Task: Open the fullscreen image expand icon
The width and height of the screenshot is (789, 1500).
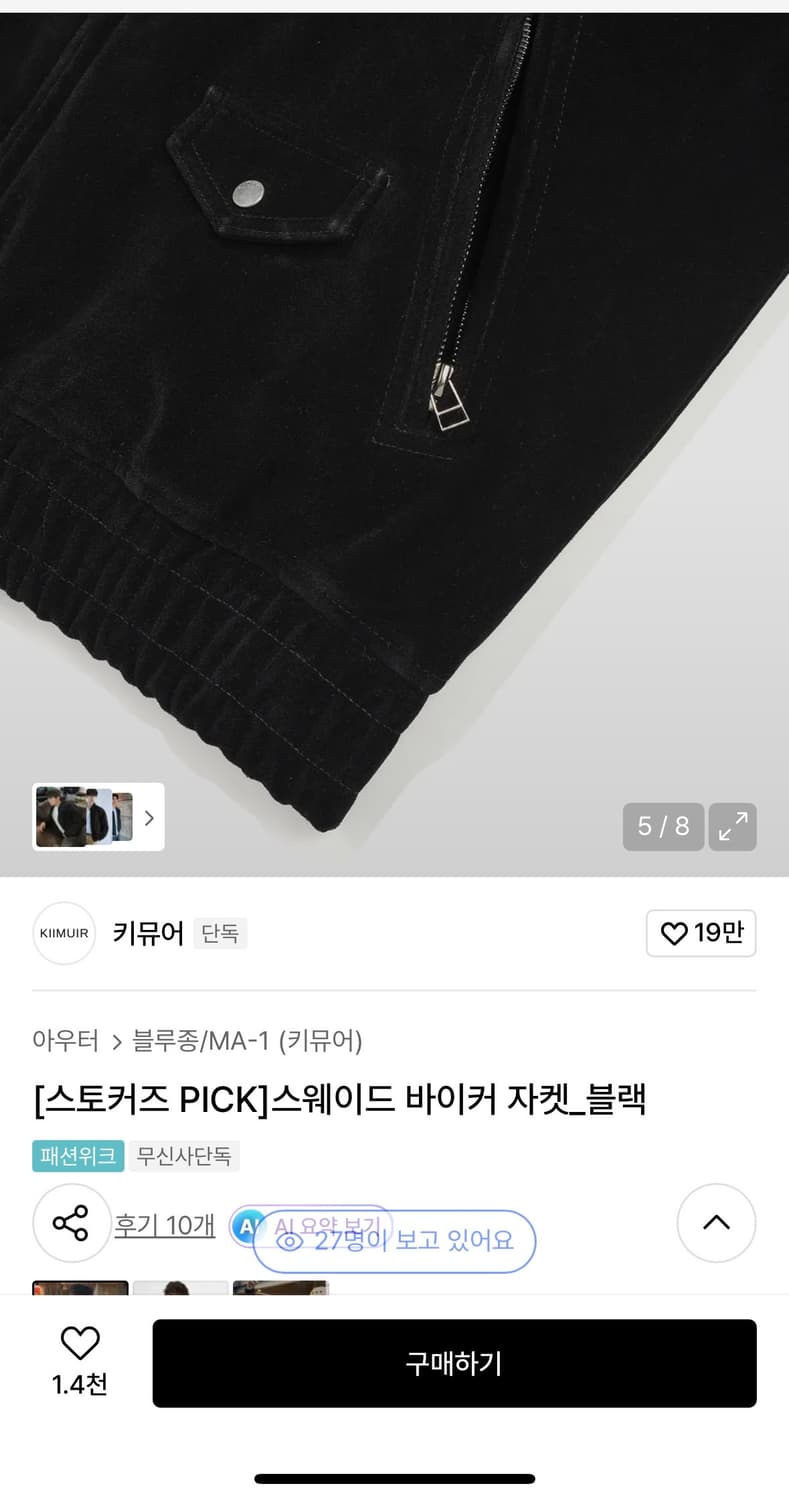Action: tap(733, 827)
